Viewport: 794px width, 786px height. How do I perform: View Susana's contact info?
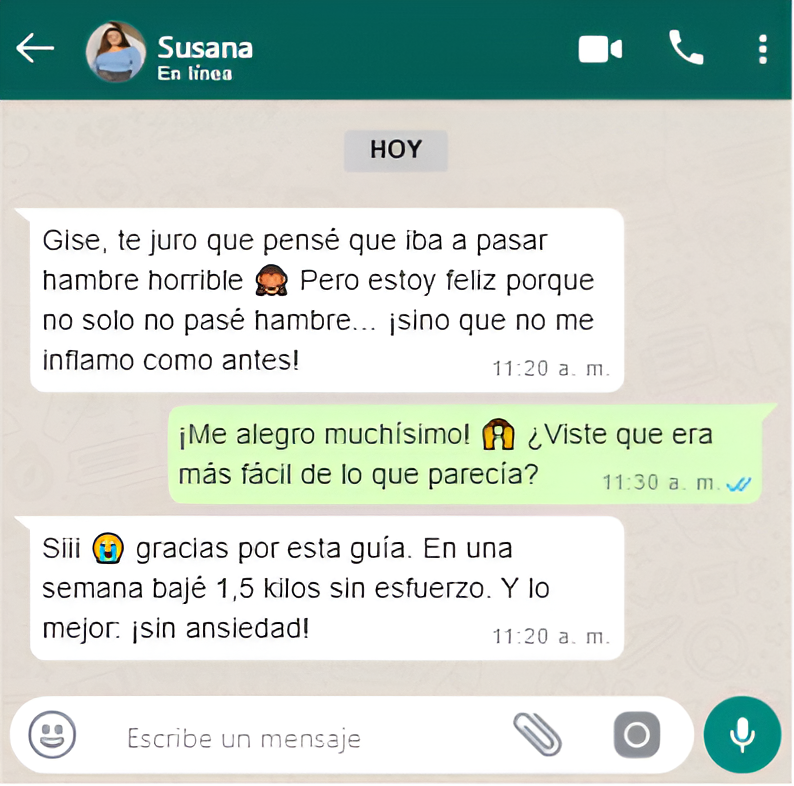tap(205, 48)
